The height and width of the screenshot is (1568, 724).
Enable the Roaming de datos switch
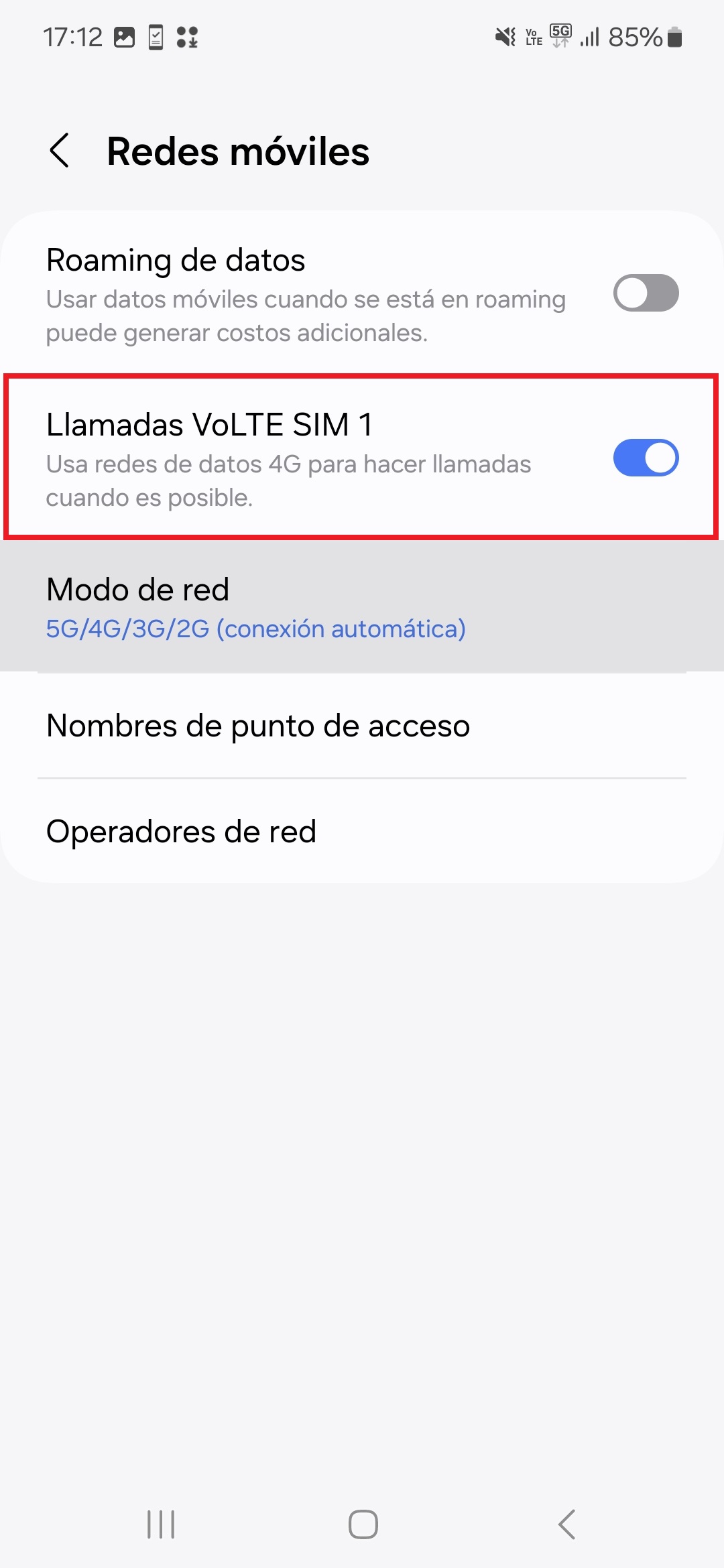(646, 293)
